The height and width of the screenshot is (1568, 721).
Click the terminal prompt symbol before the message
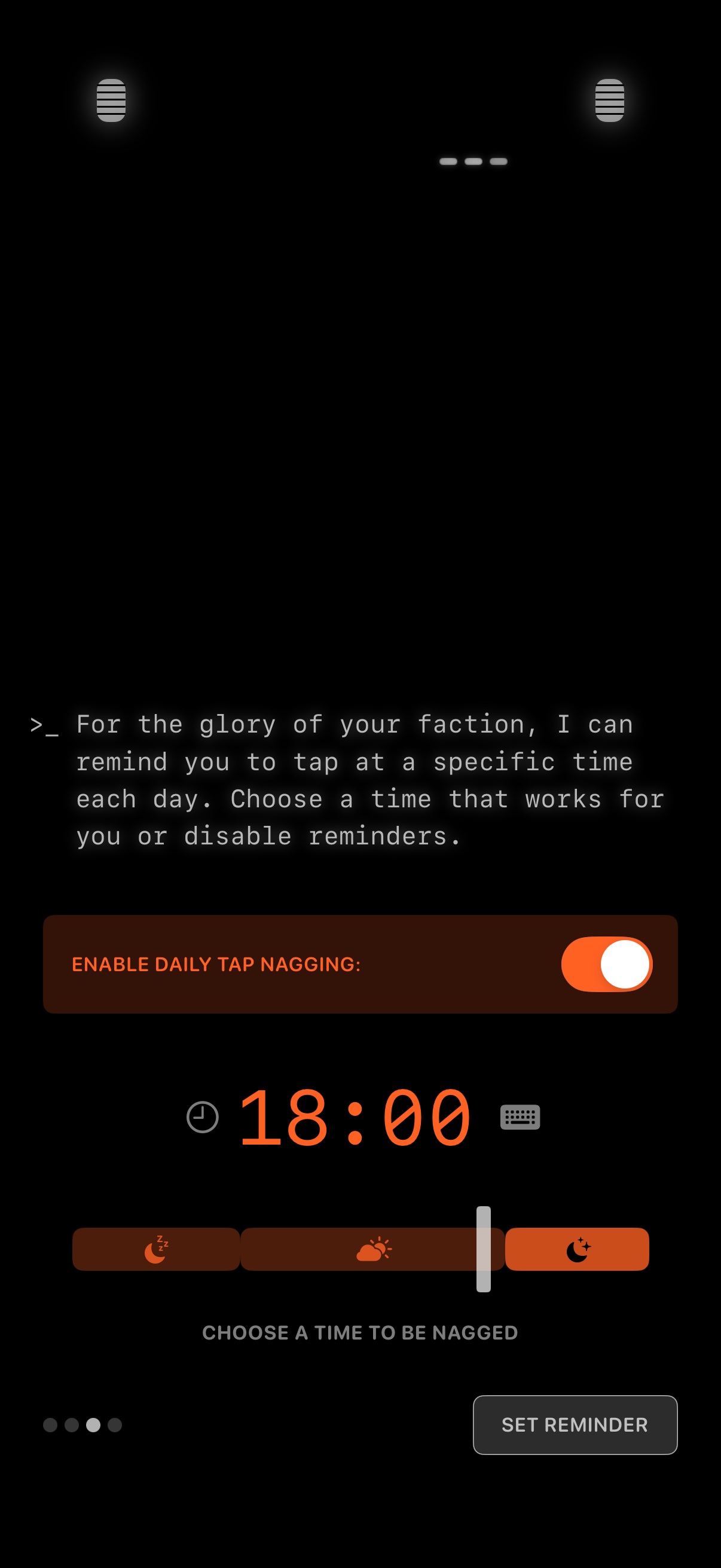click(x=45, y=726)
